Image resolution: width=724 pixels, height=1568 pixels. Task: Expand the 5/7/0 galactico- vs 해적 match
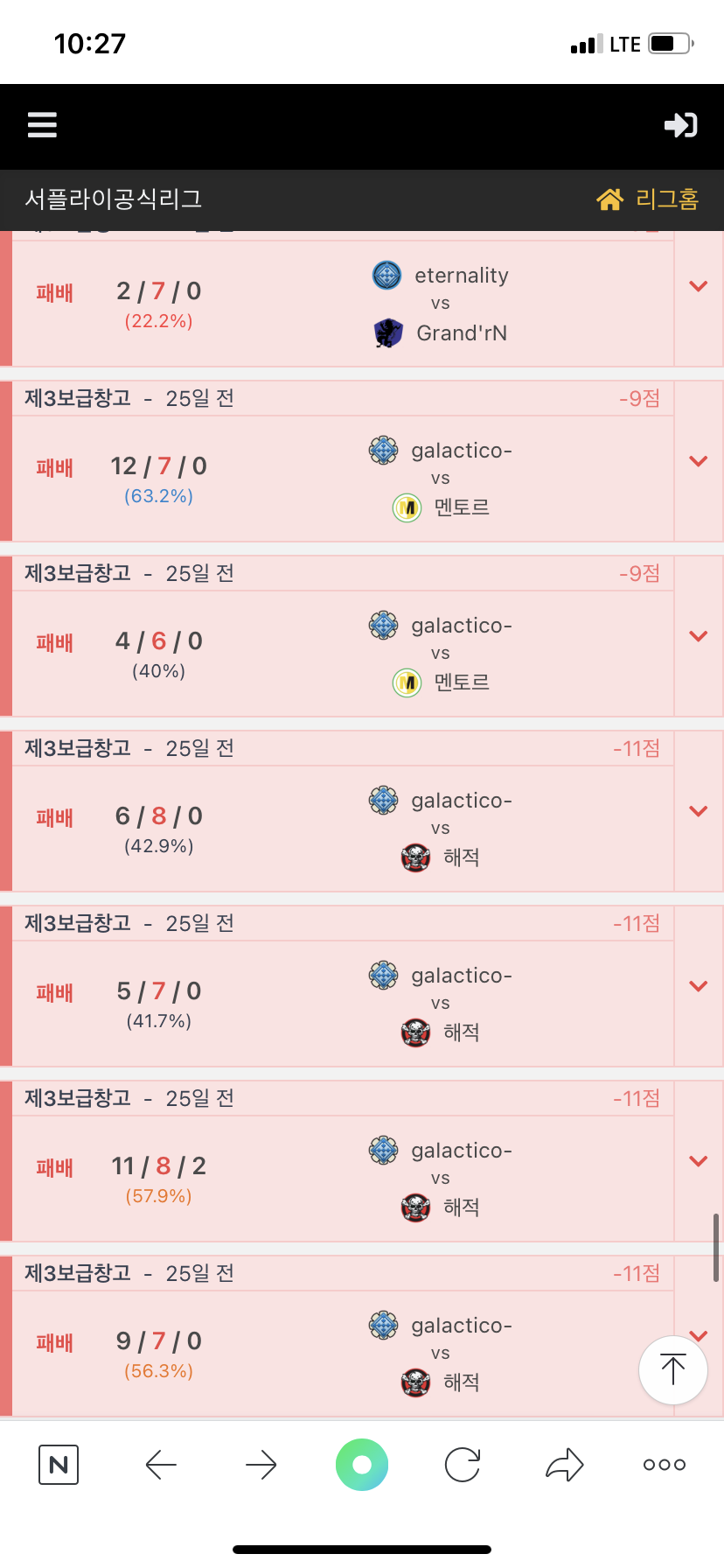pos(698,986)
